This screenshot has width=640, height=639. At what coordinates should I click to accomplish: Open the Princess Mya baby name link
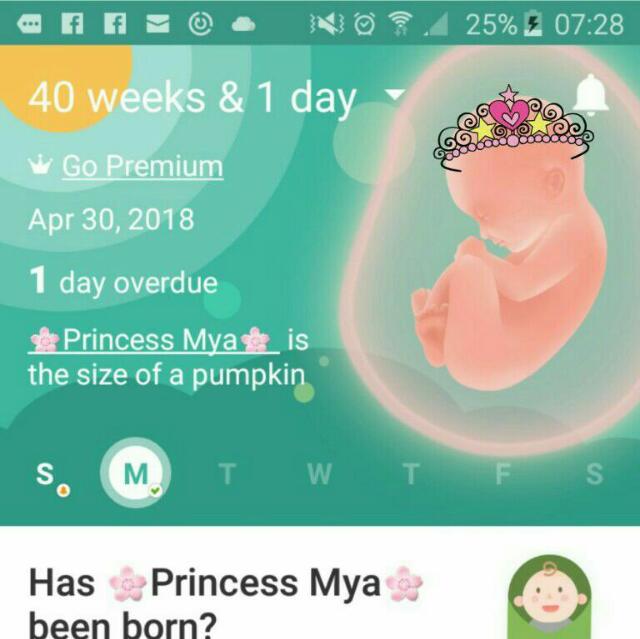152,340
